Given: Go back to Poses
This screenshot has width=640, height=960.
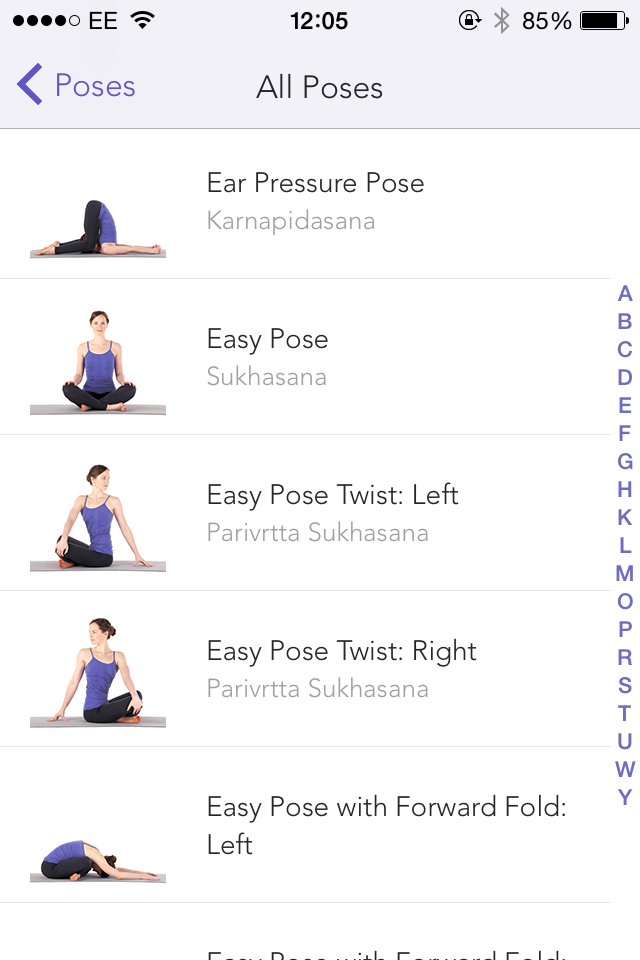Looking at the screenshot, I should coord(77,86).
